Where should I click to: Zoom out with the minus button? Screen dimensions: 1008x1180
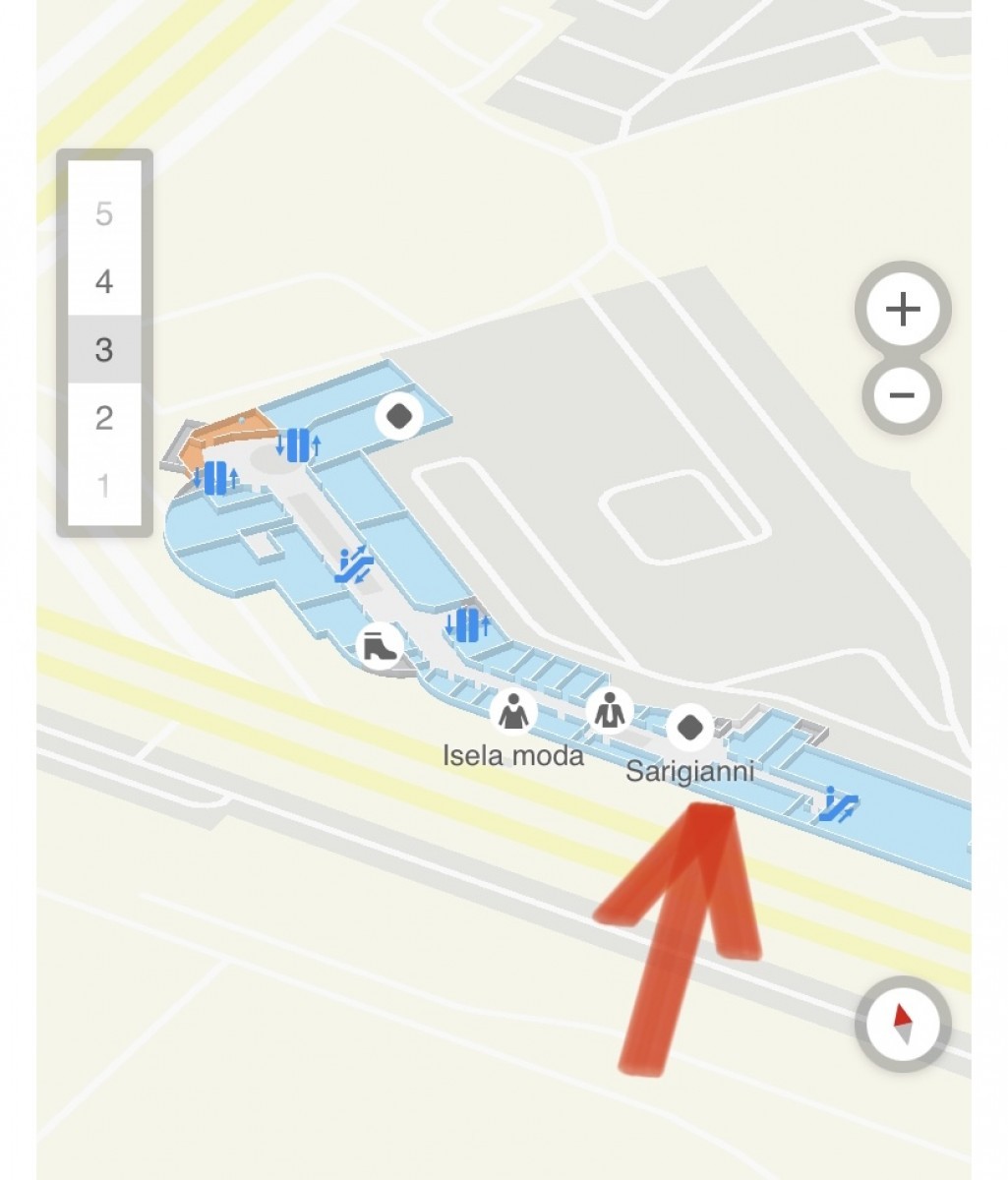click(x=902, y=396)
